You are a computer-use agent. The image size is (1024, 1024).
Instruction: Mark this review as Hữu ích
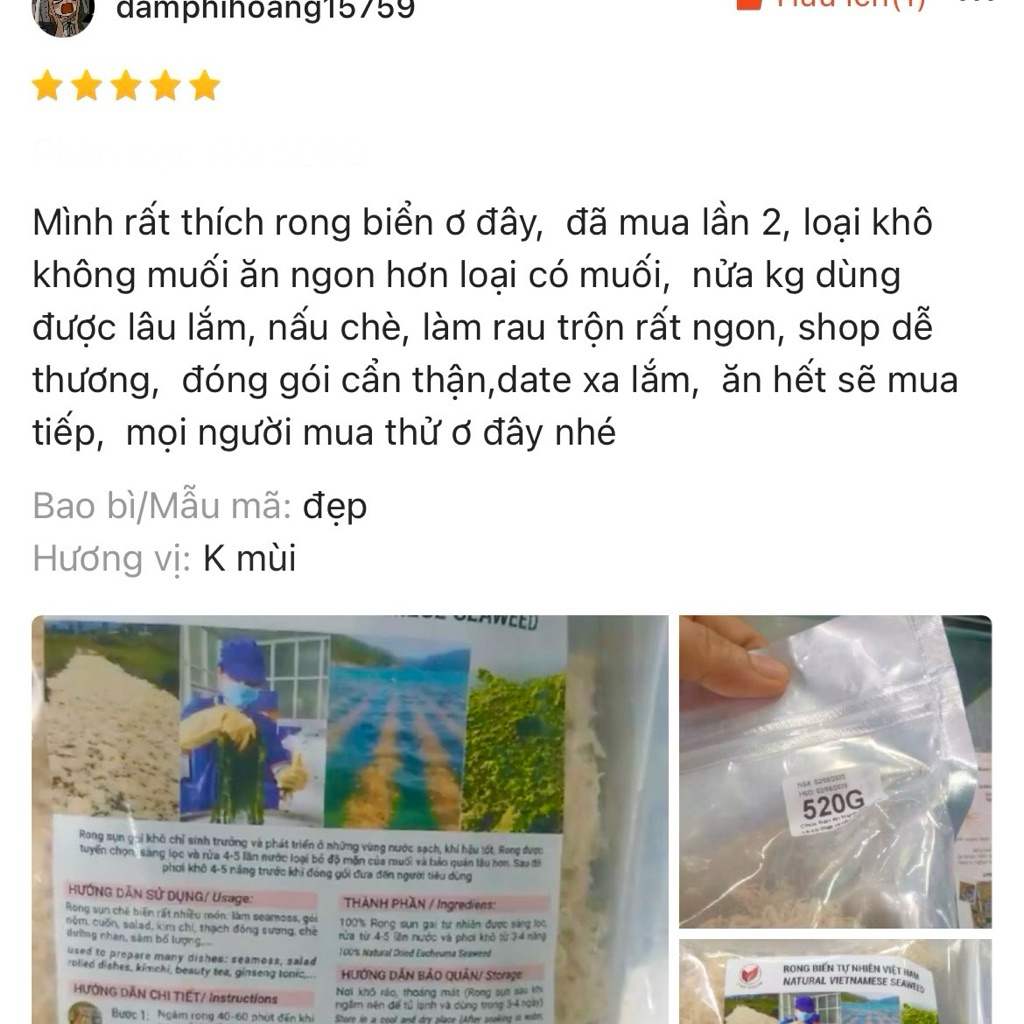(829, 5)
